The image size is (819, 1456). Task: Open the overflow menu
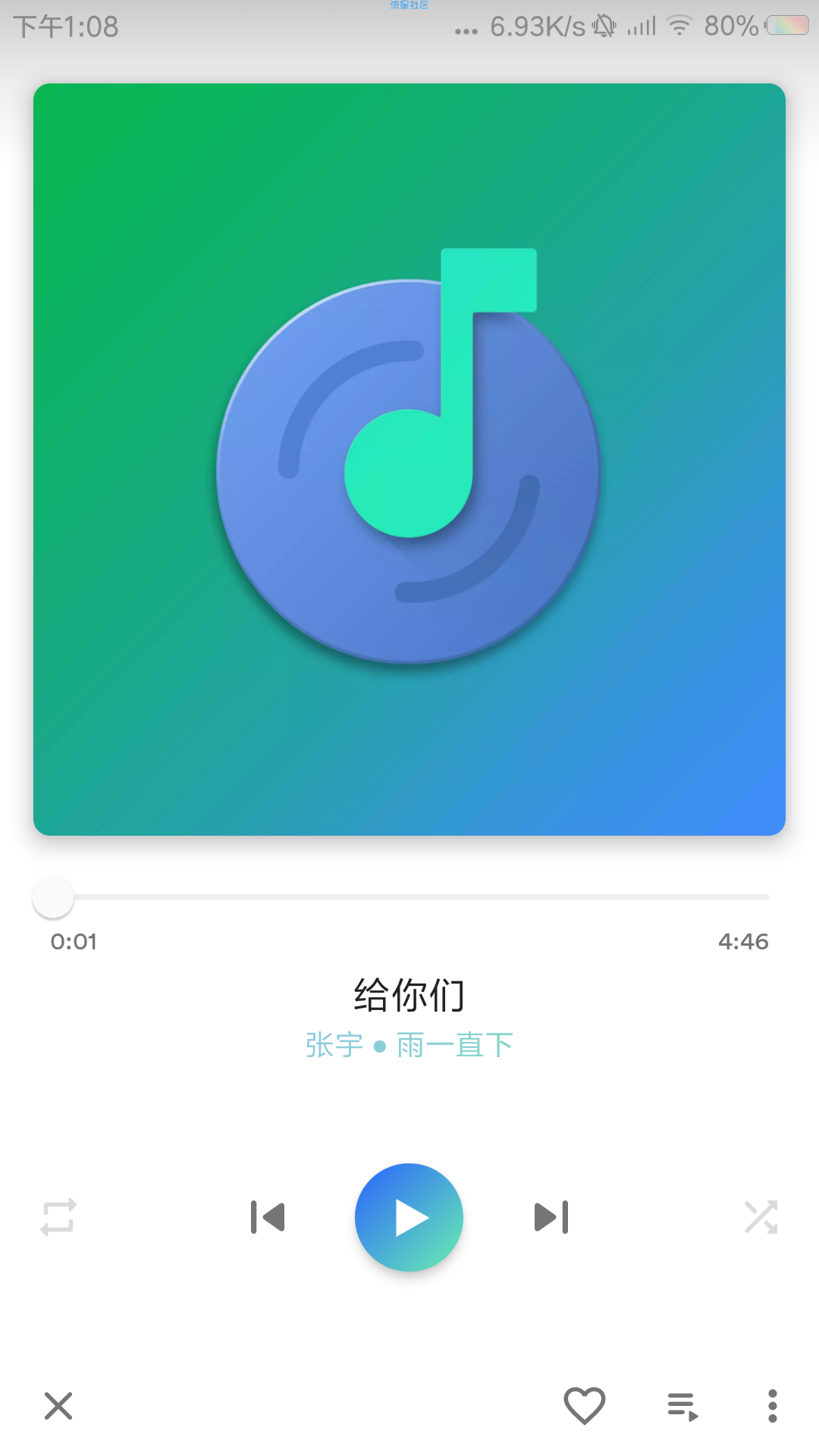click(772, 1406)
